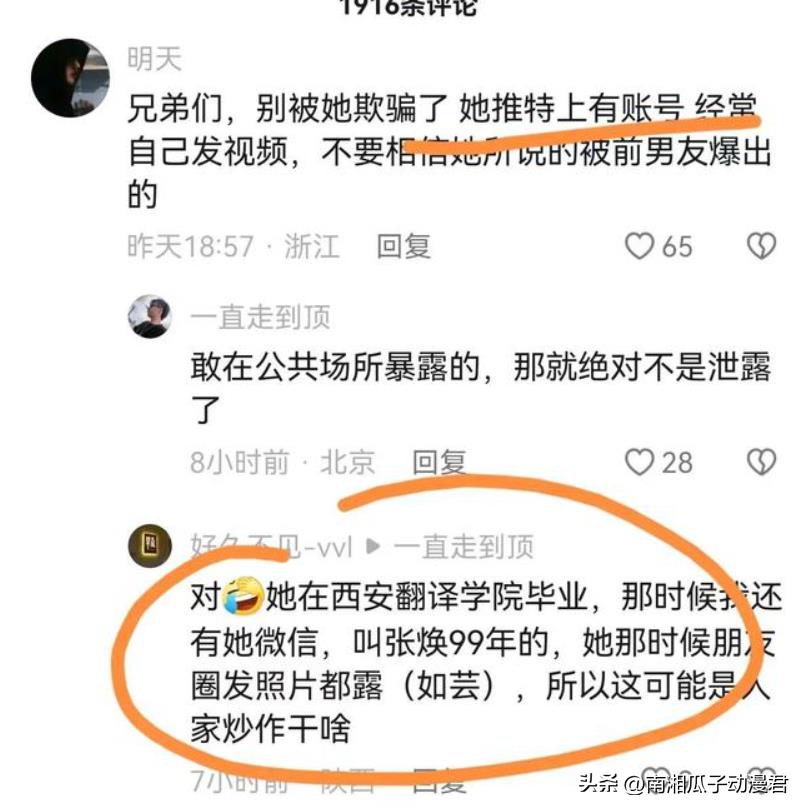806x811 pixels.
Task: View the avatar of 好久不见-vvl
Action: 150,545
